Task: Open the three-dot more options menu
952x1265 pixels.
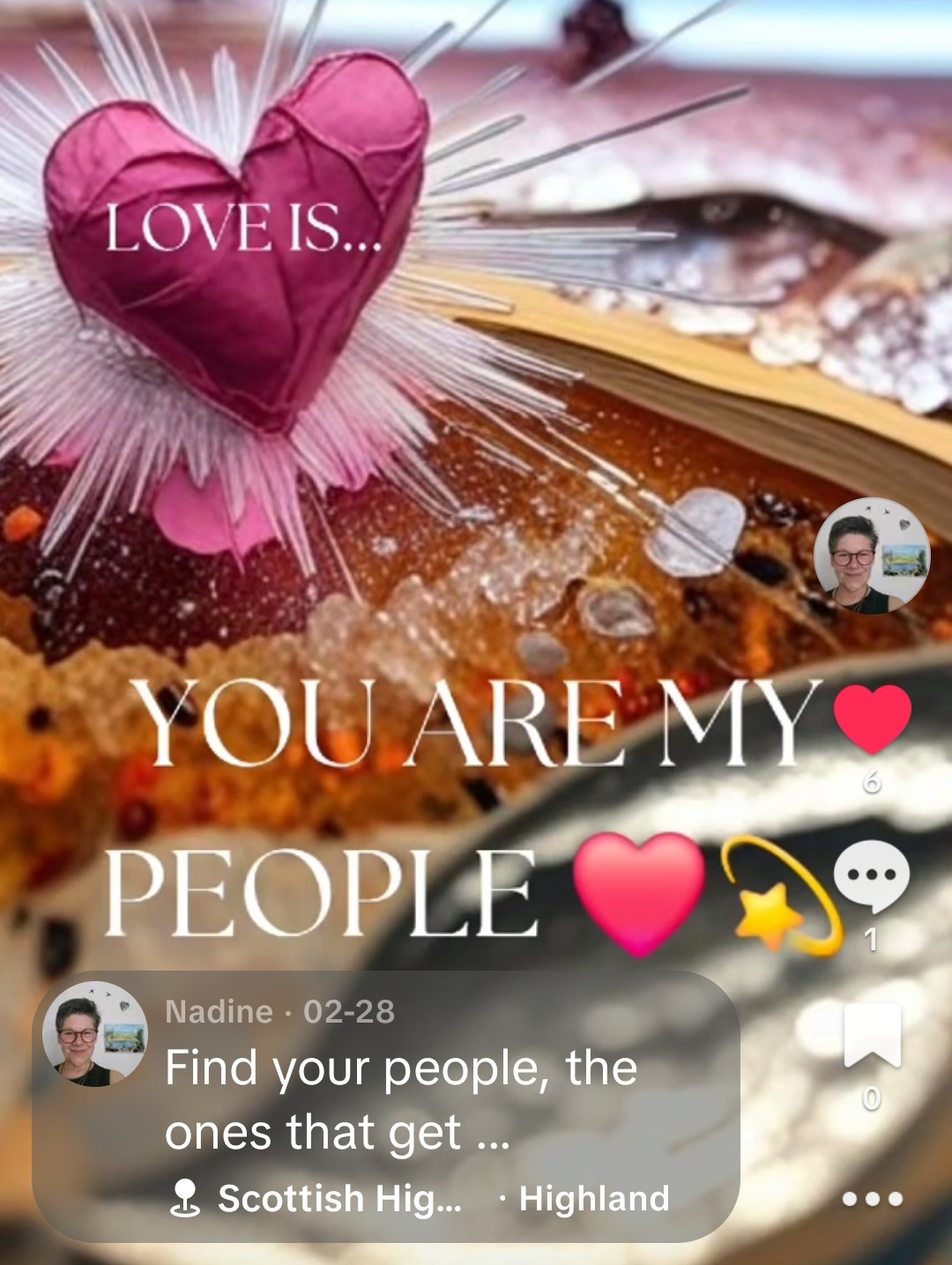Action: [x=871, y=1198]
